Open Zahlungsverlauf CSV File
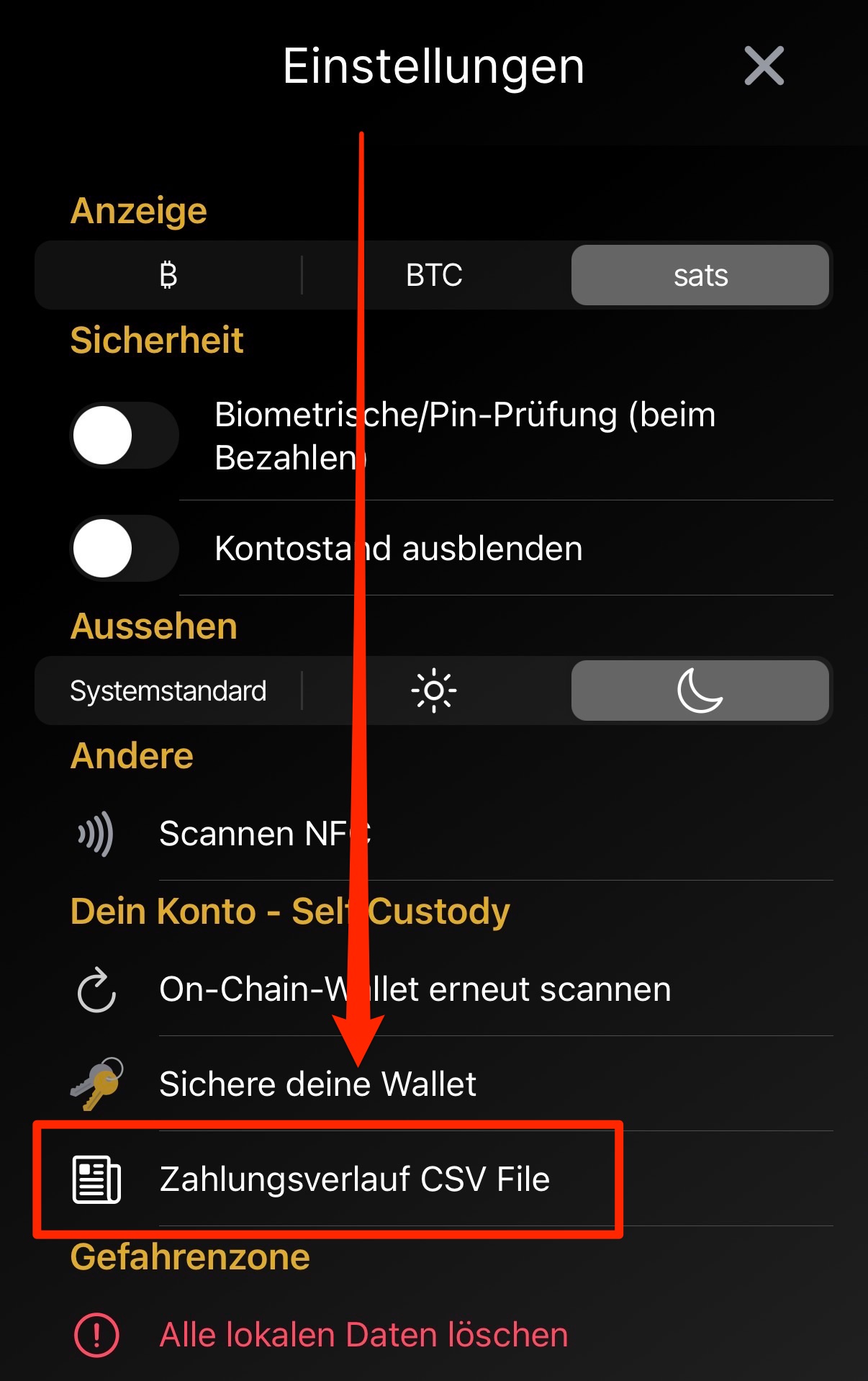 [x=354, y=1179]
